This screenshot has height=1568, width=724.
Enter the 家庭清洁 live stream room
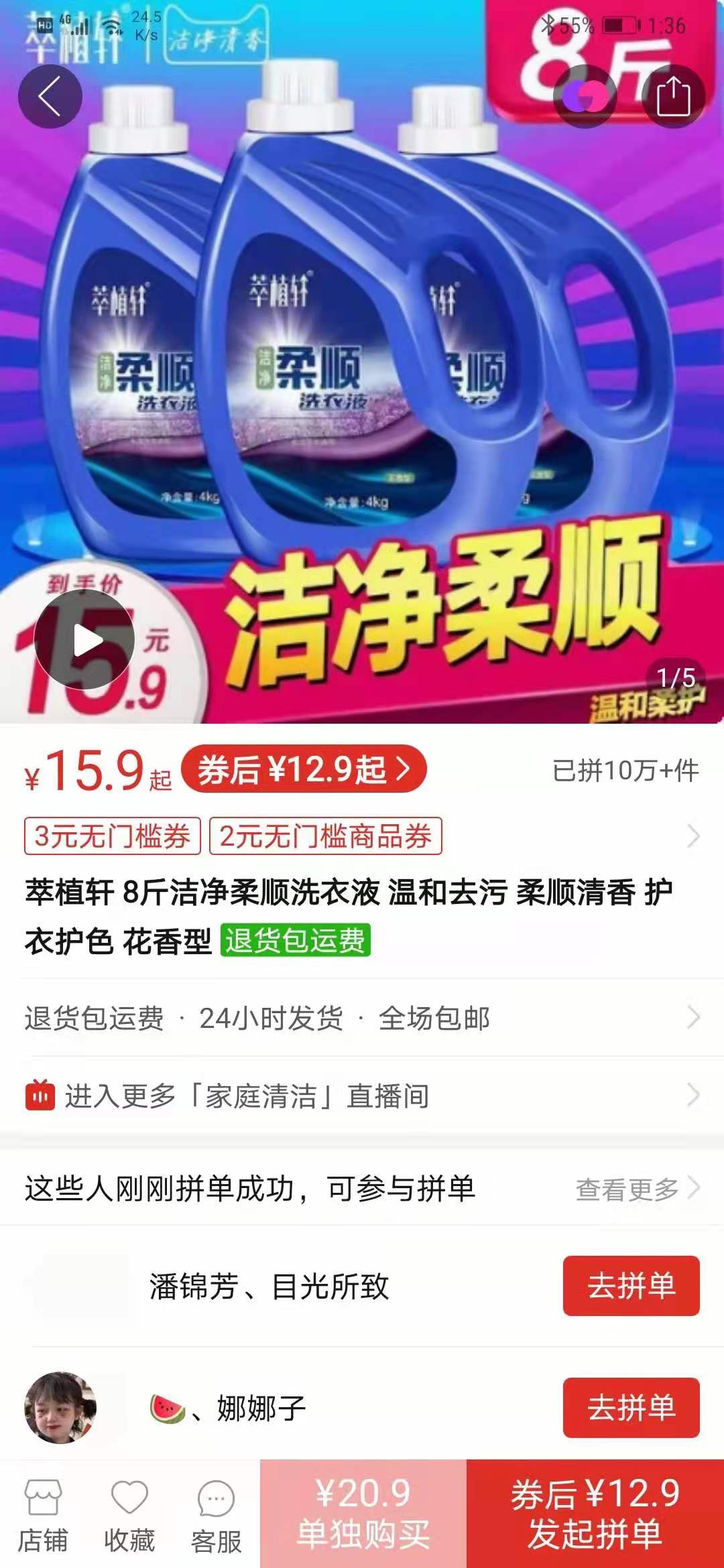[362, 1096]
